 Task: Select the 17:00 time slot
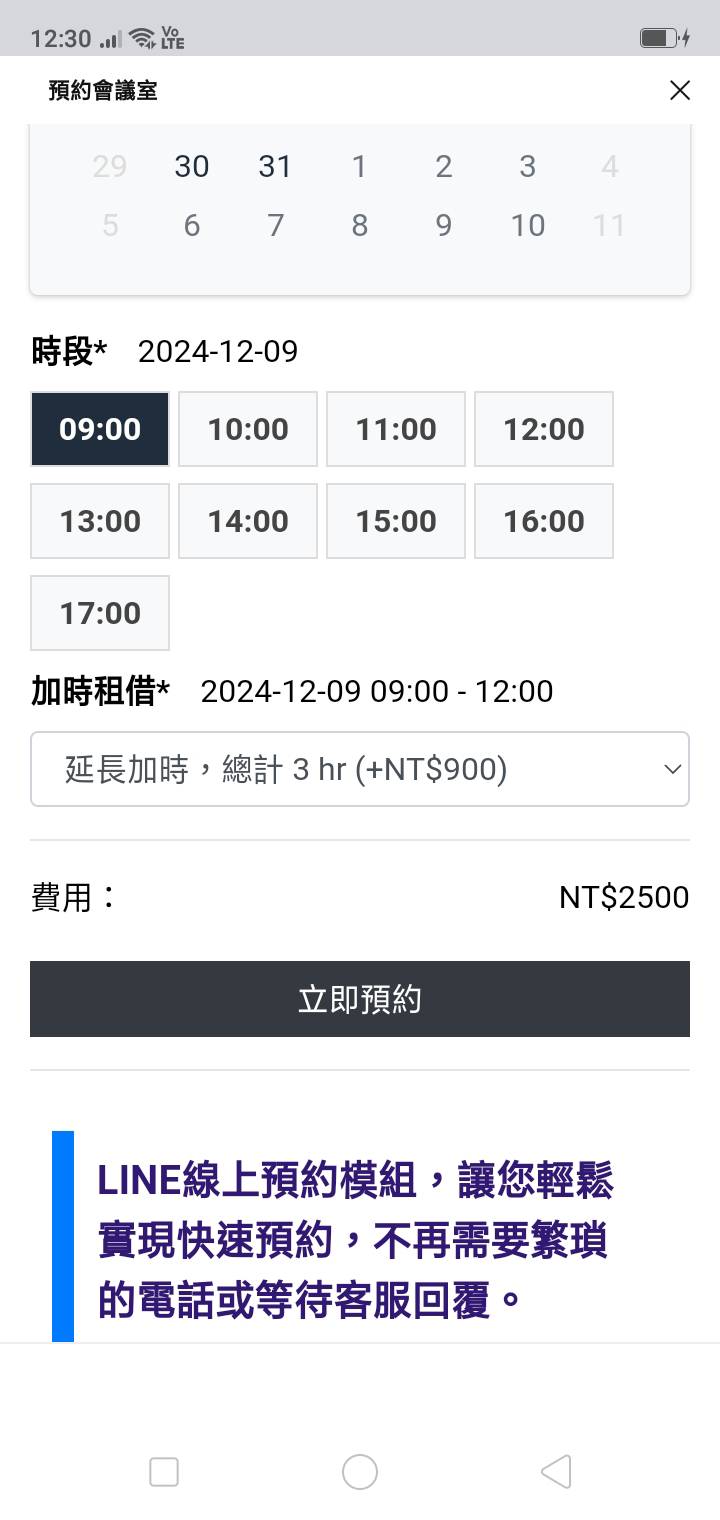[99, 613]
